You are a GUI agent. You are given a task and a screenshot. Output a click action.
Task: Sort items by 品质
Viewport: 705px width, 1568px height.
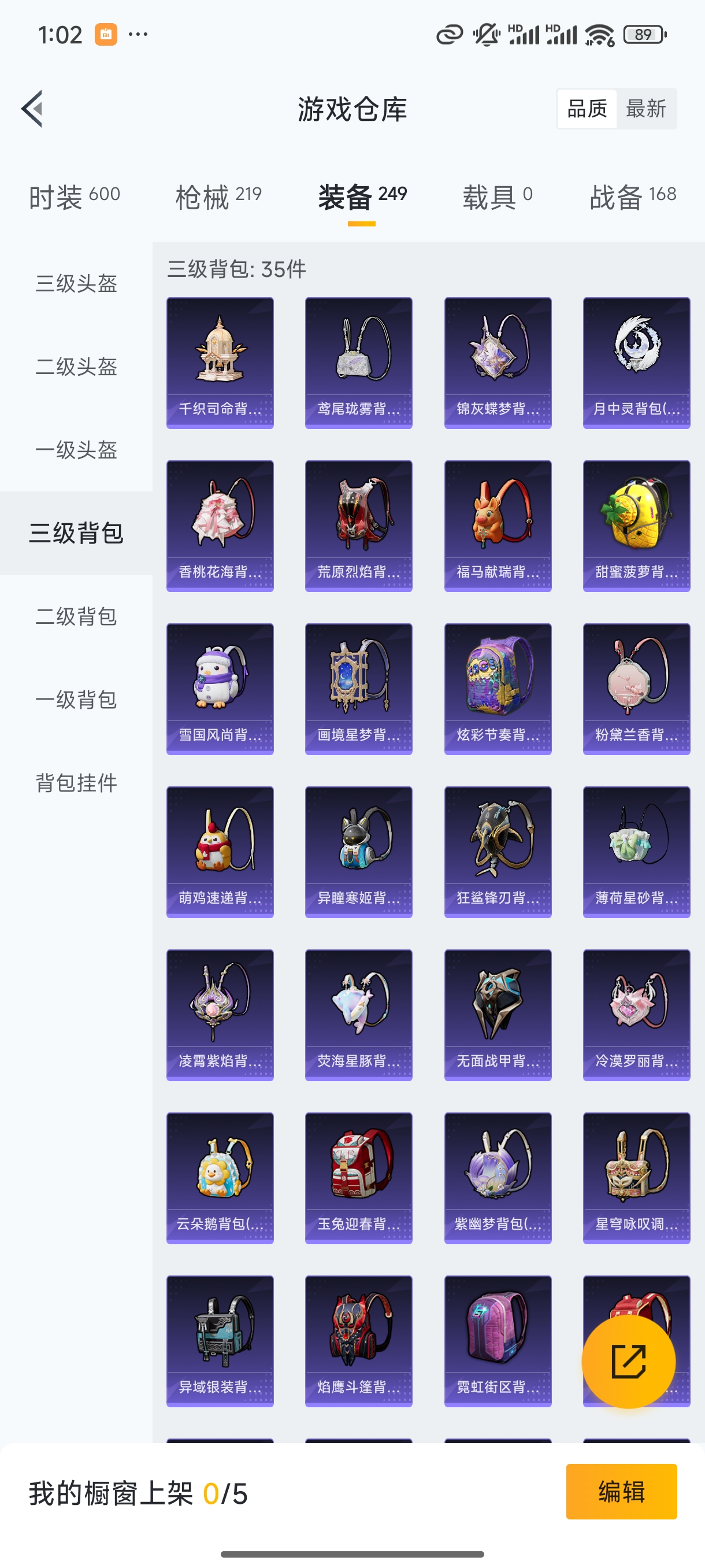(587, 109)
